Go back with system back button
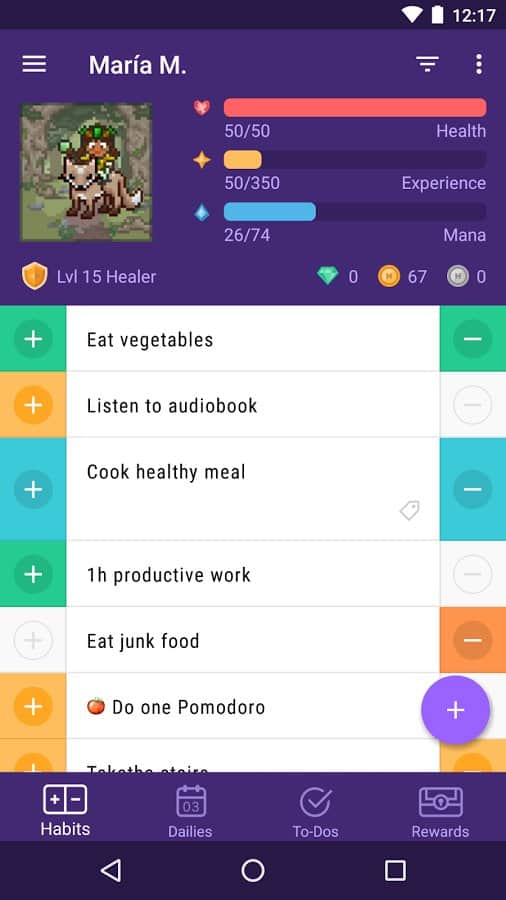 pyautogui.click(x=111, y=870)
